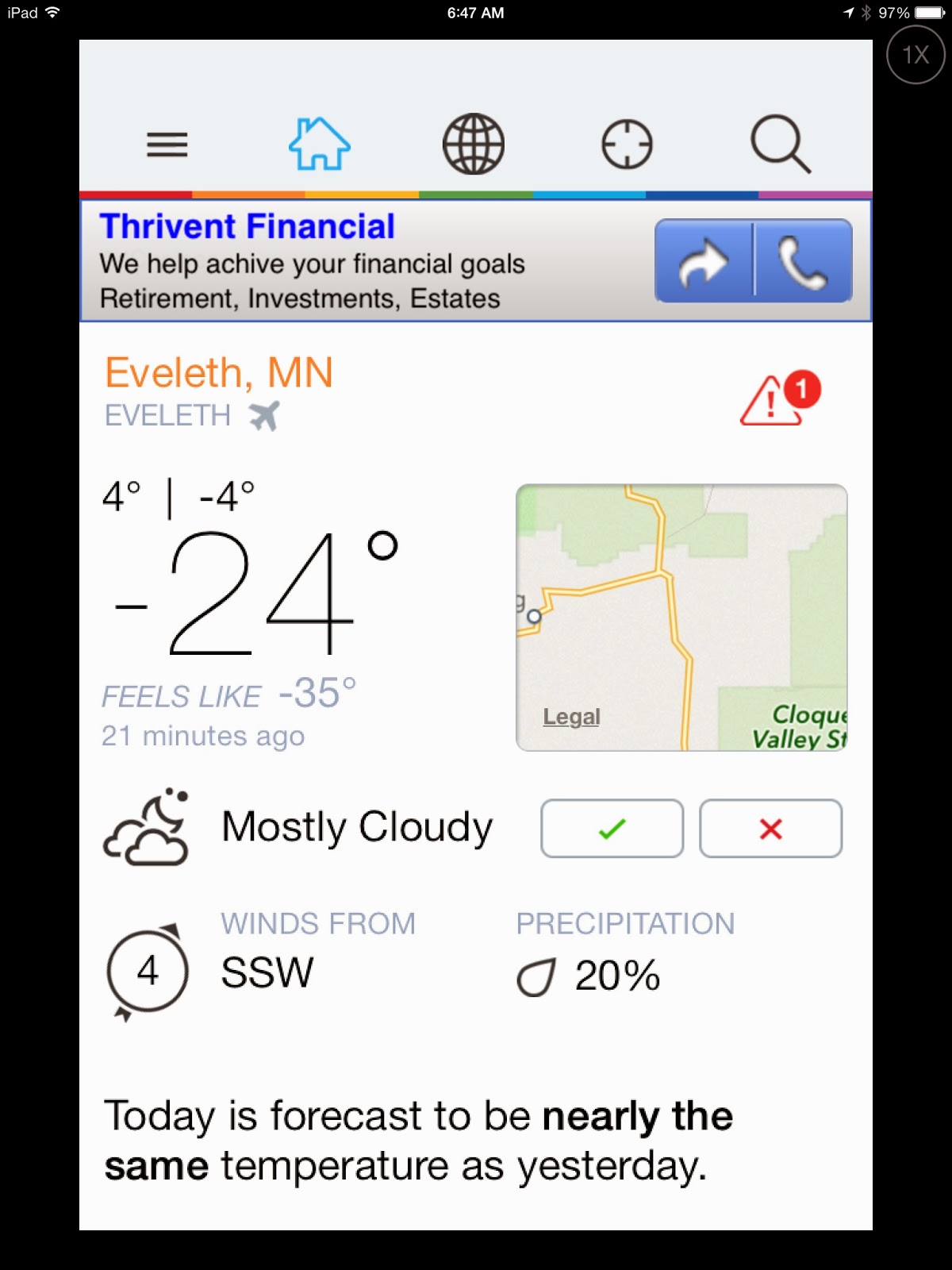The image size is (952, 1270).
Task: Confirm Mostly Cloudy with green checkmark
Action: tap(612, 829)
